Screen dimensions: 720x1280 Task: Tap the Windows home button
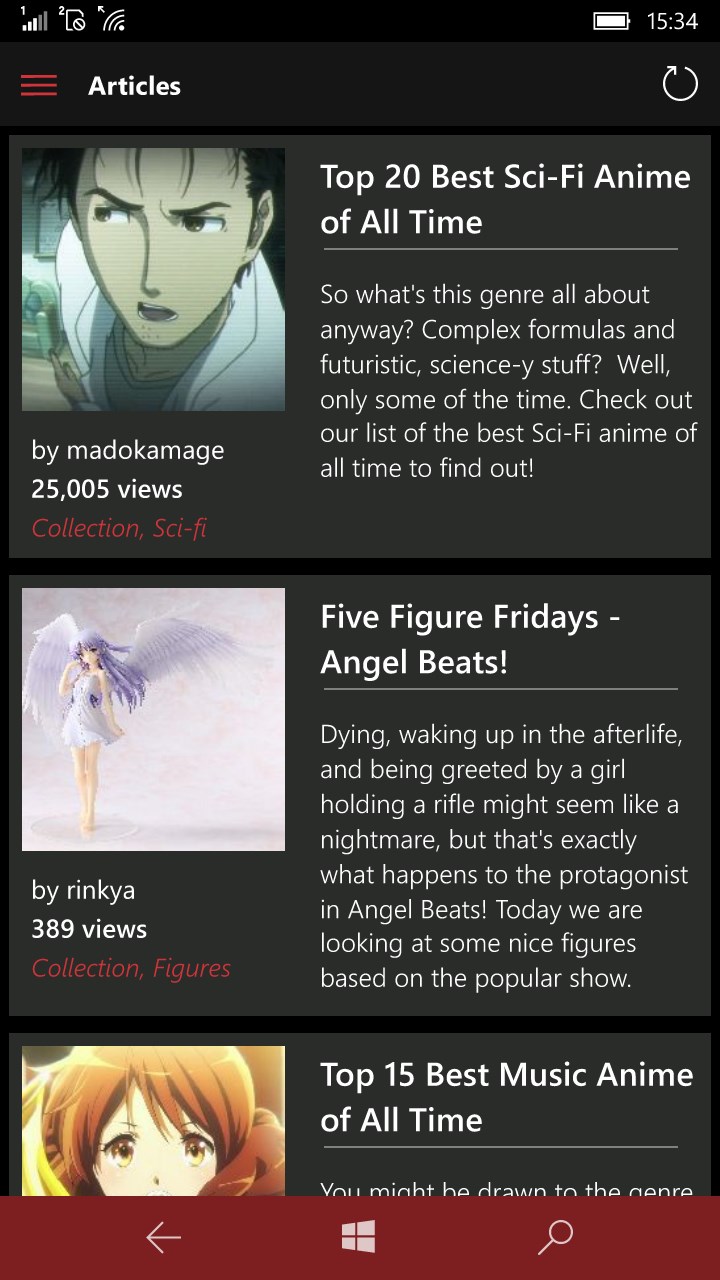click(358, 1238)
